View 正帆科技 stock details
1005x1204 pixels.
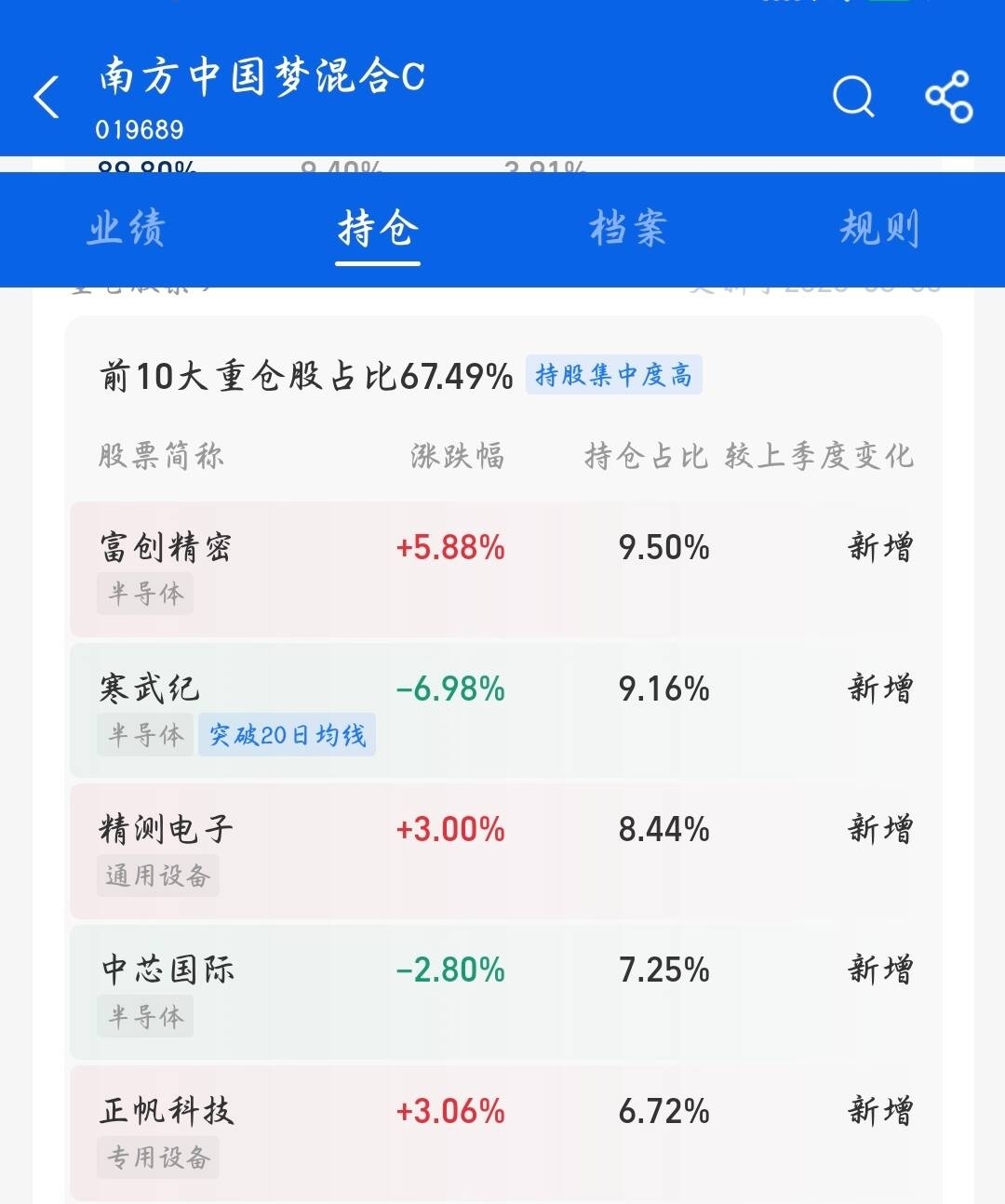tap(506, 1133)
